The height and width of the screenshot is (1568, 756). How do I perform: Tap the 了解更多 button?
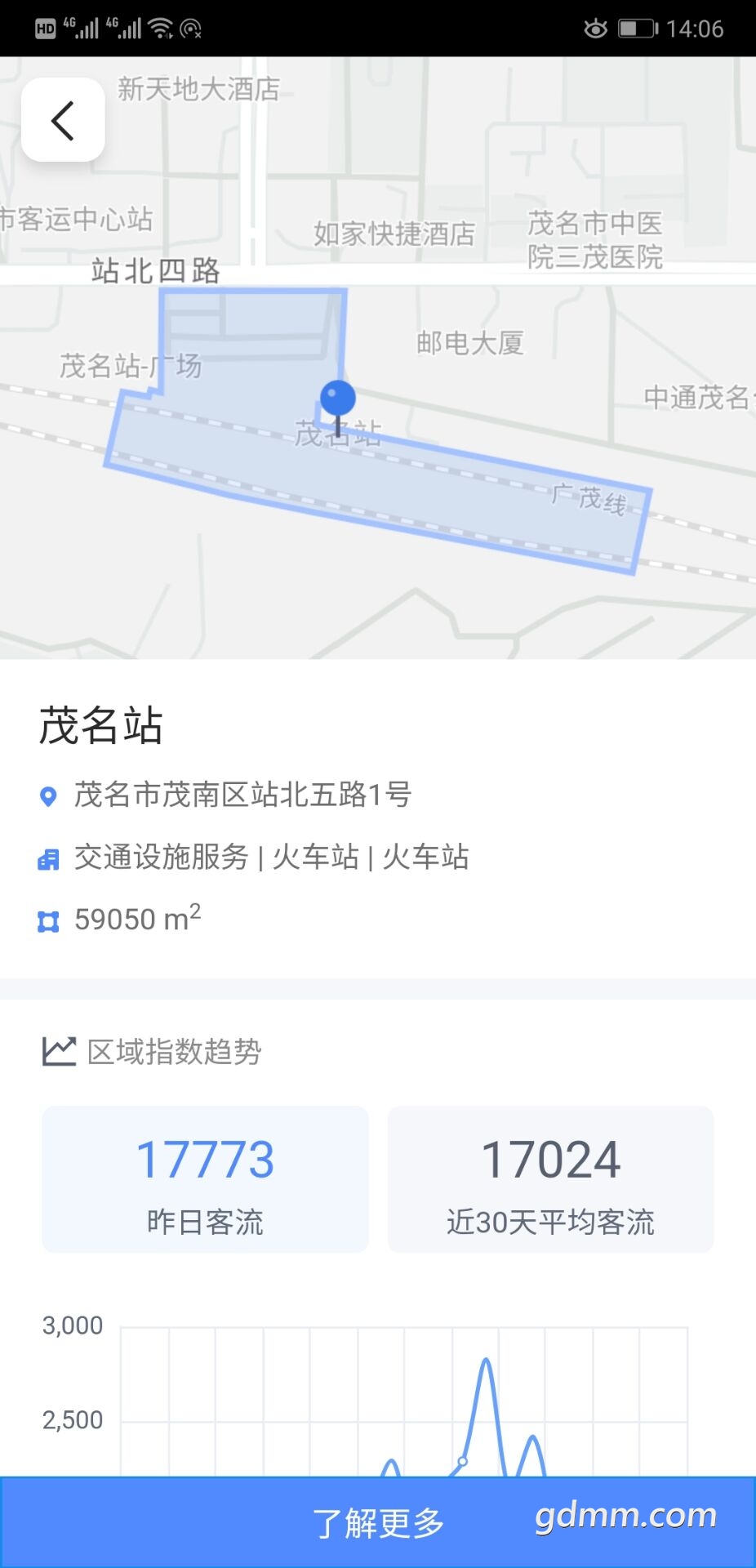378,1522
